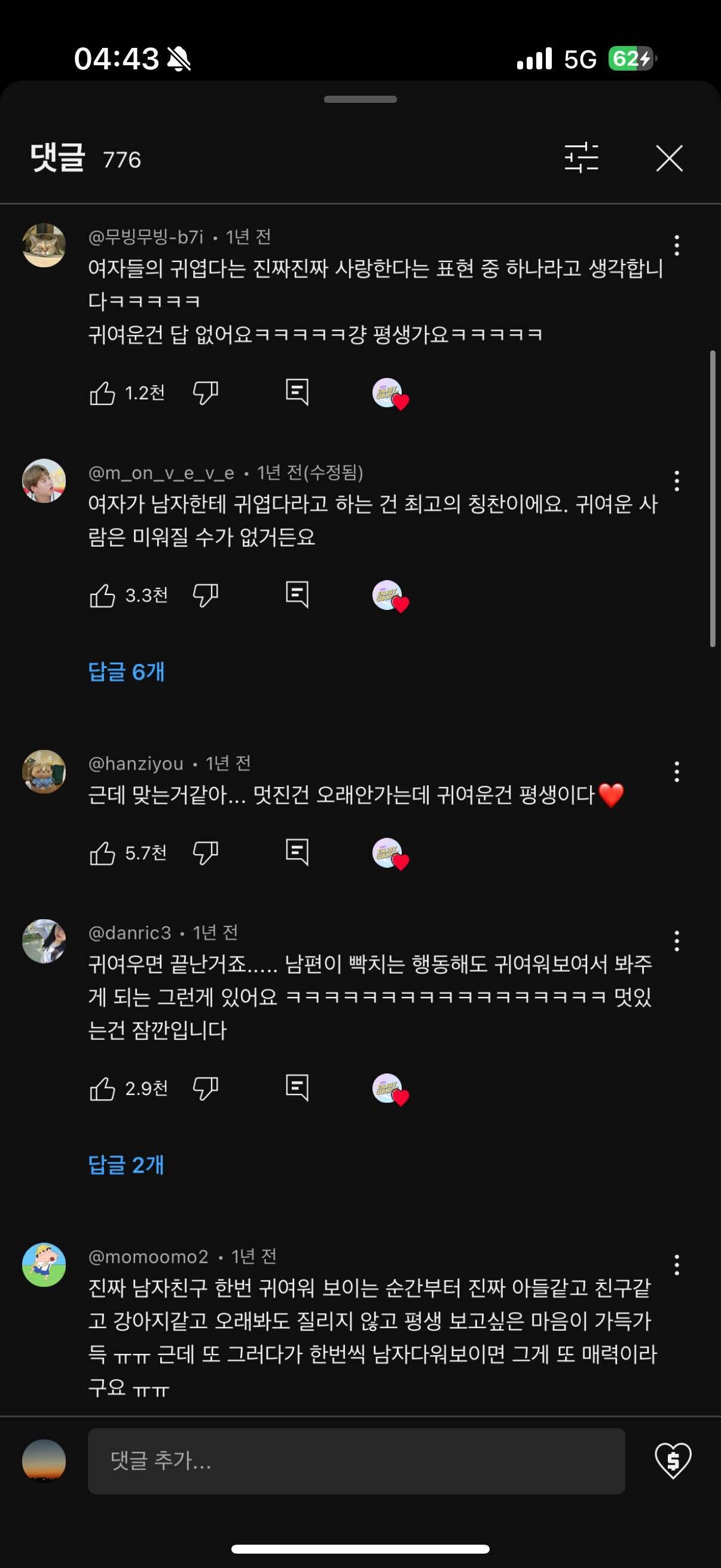Screen dimensions: 721x1568
Task: Like @hanziyou's comment with the thumbs up
Action: click(103, 853)
